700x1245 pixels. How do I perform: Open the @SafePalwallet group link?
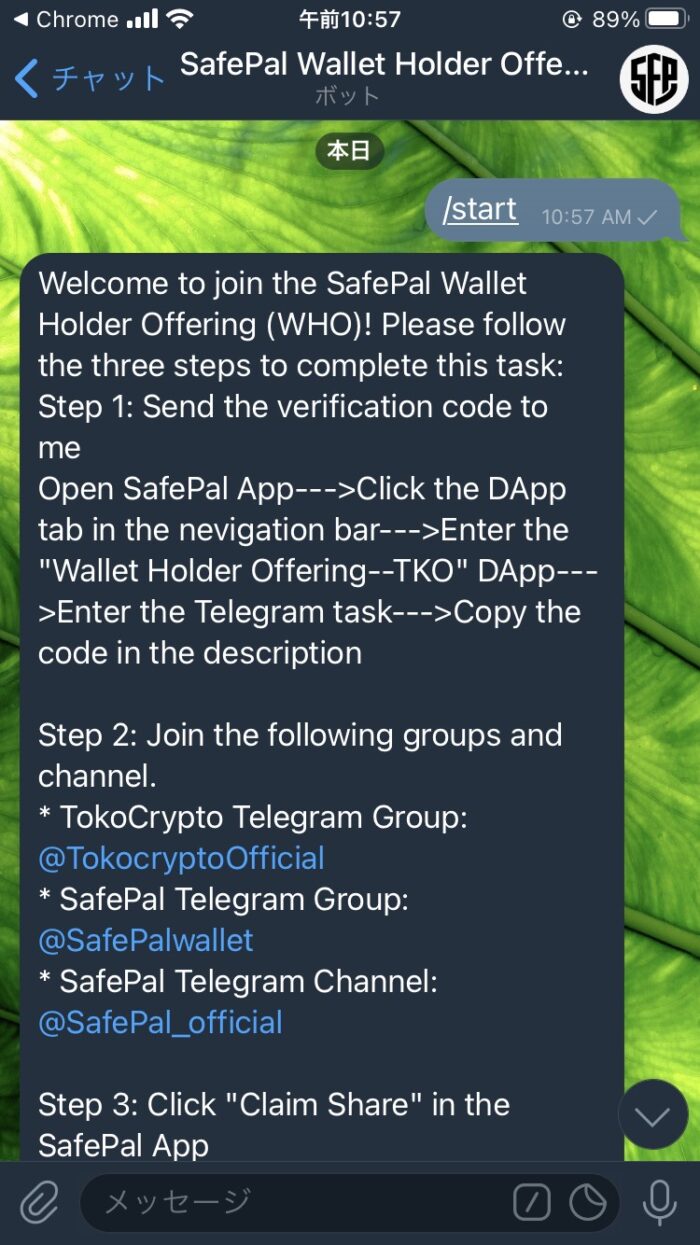coord(146,940)
